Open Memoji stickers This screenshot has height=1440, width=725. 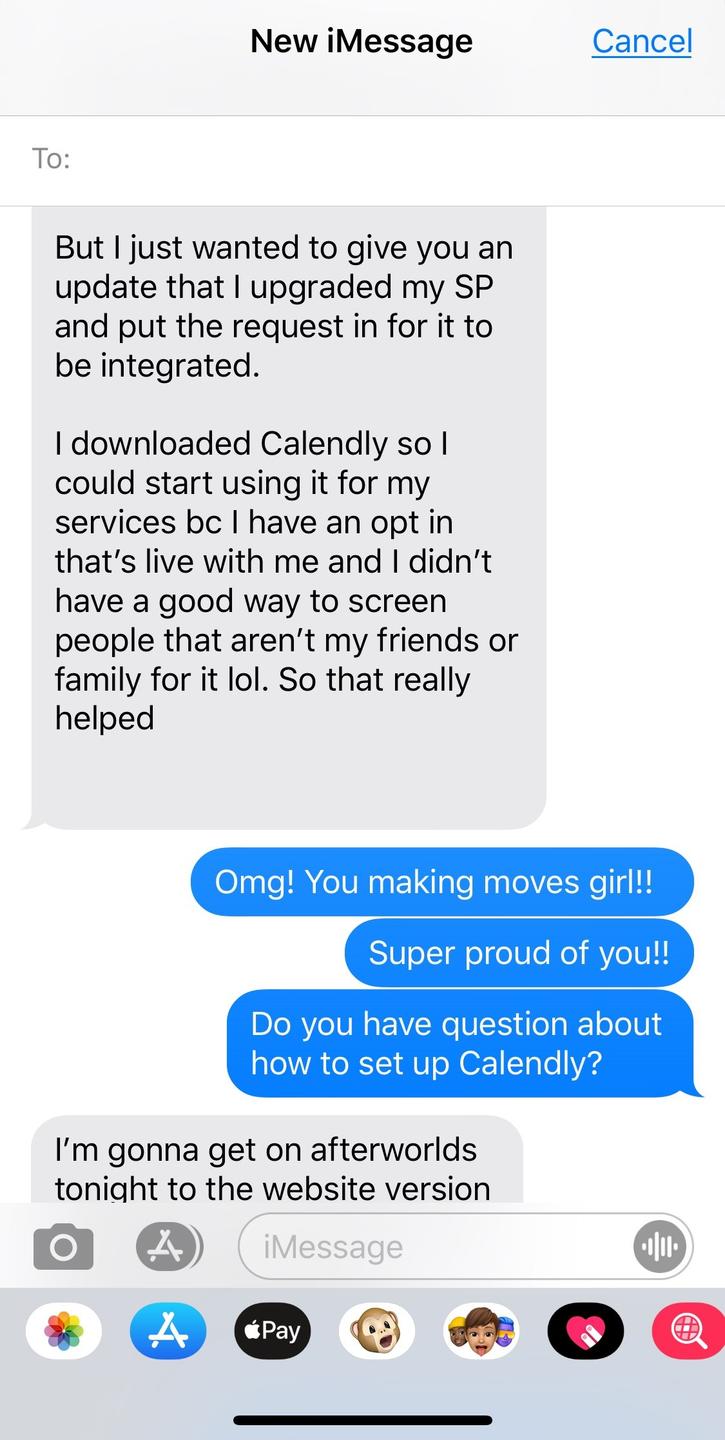tap(481, 1331)
